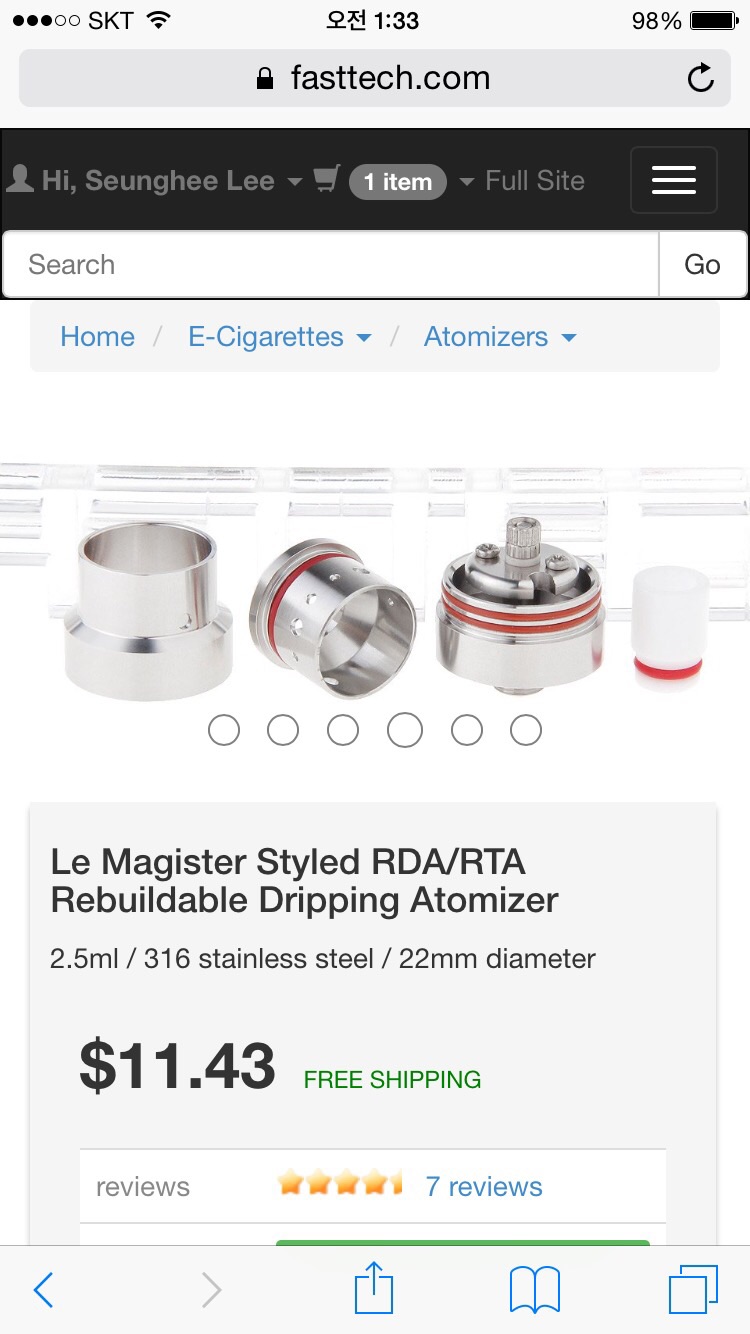Viewport: 750px width, 1334px height.
Task: Expand the E-Cigarettes breadcrumb dropdown
Action: (279, 337)
